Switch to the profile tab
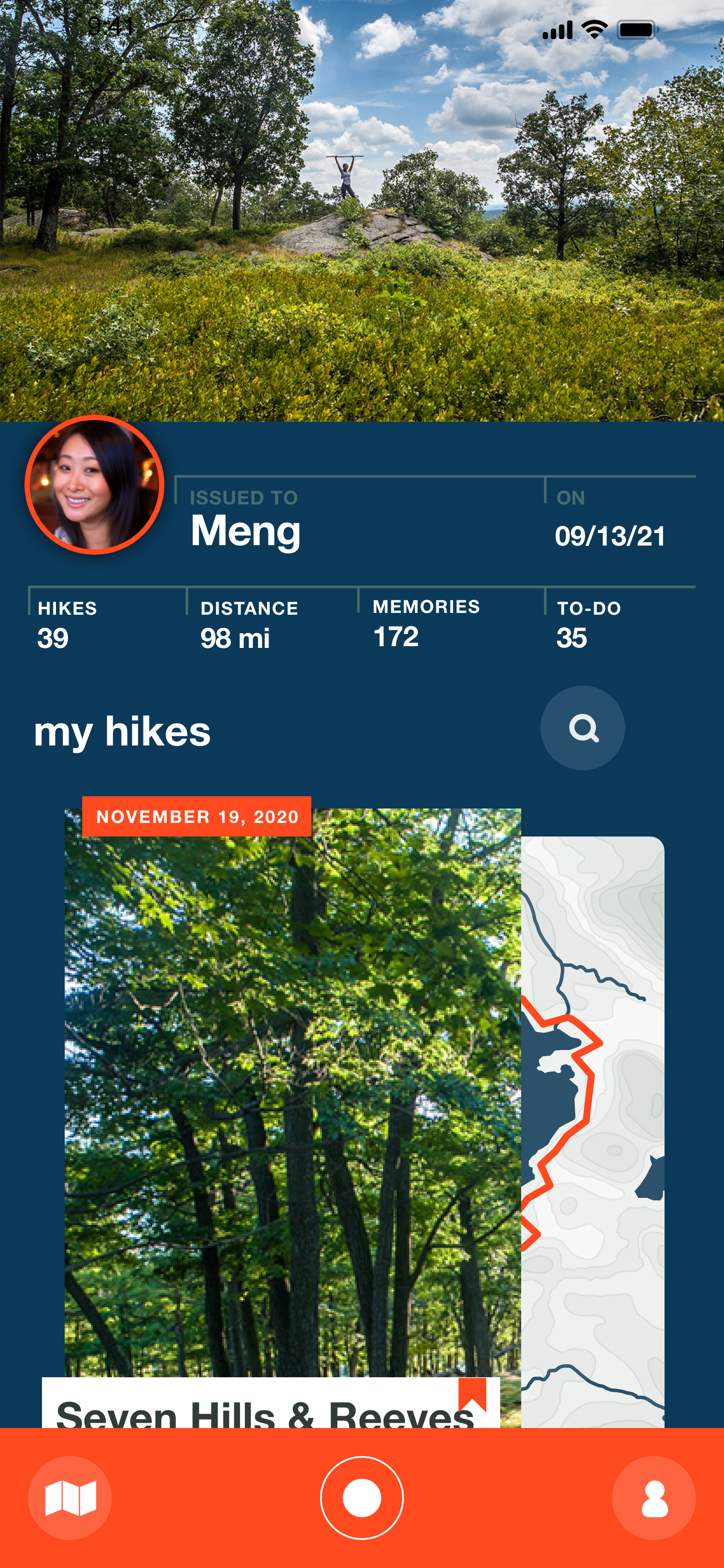 pos(654,1498)
